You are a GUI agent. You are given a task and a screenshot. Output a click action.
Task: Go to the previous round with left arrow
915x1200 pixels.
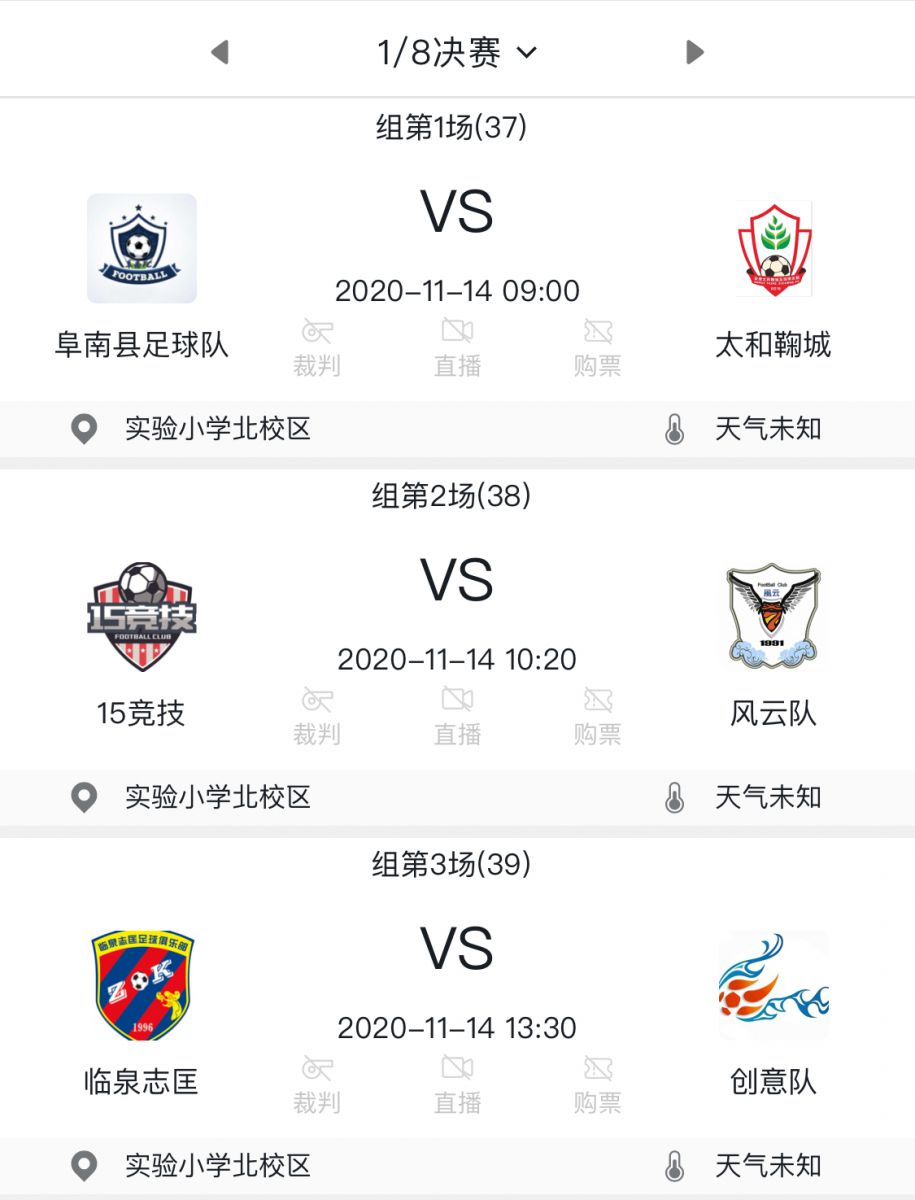point(220,52)
